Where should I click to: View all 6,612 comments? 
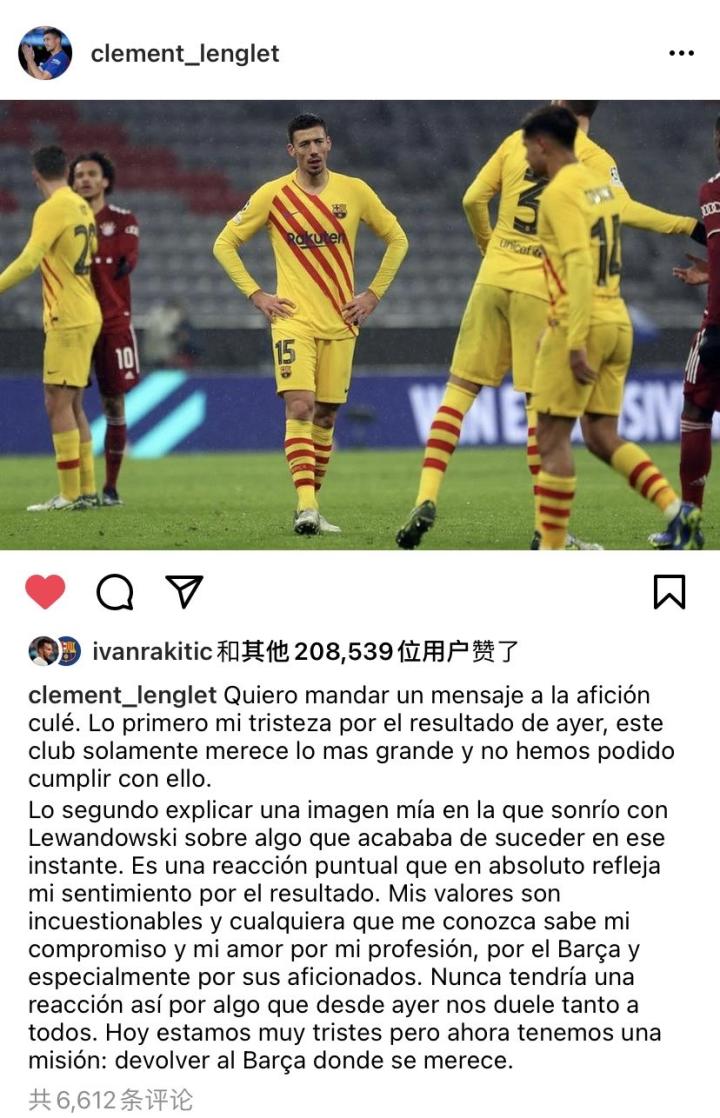pyautogui.click(x=111, y=1100)
